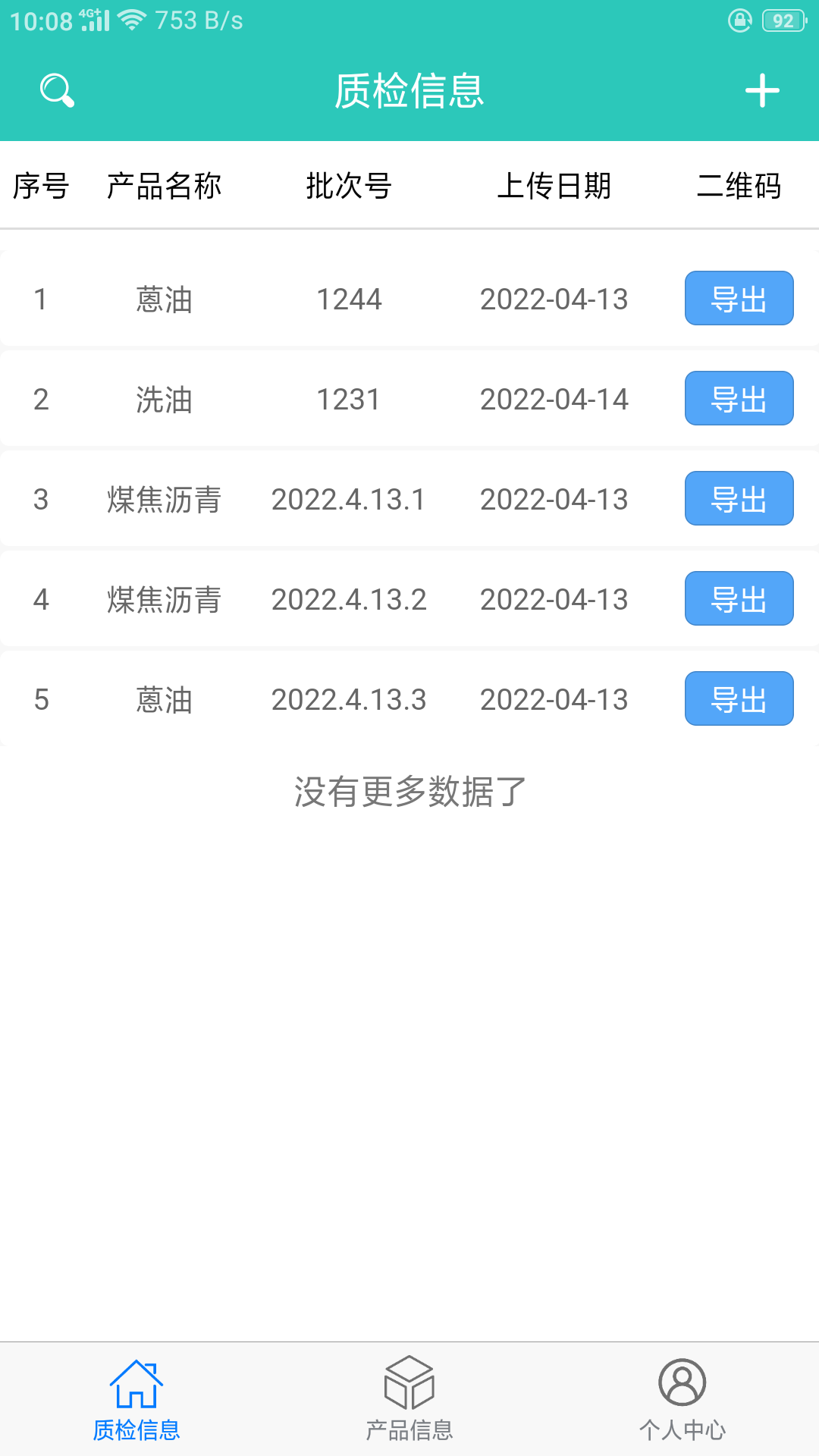Export QR code for batch 2022.4.13.1
819x1456 pixels.
point(739,498)
